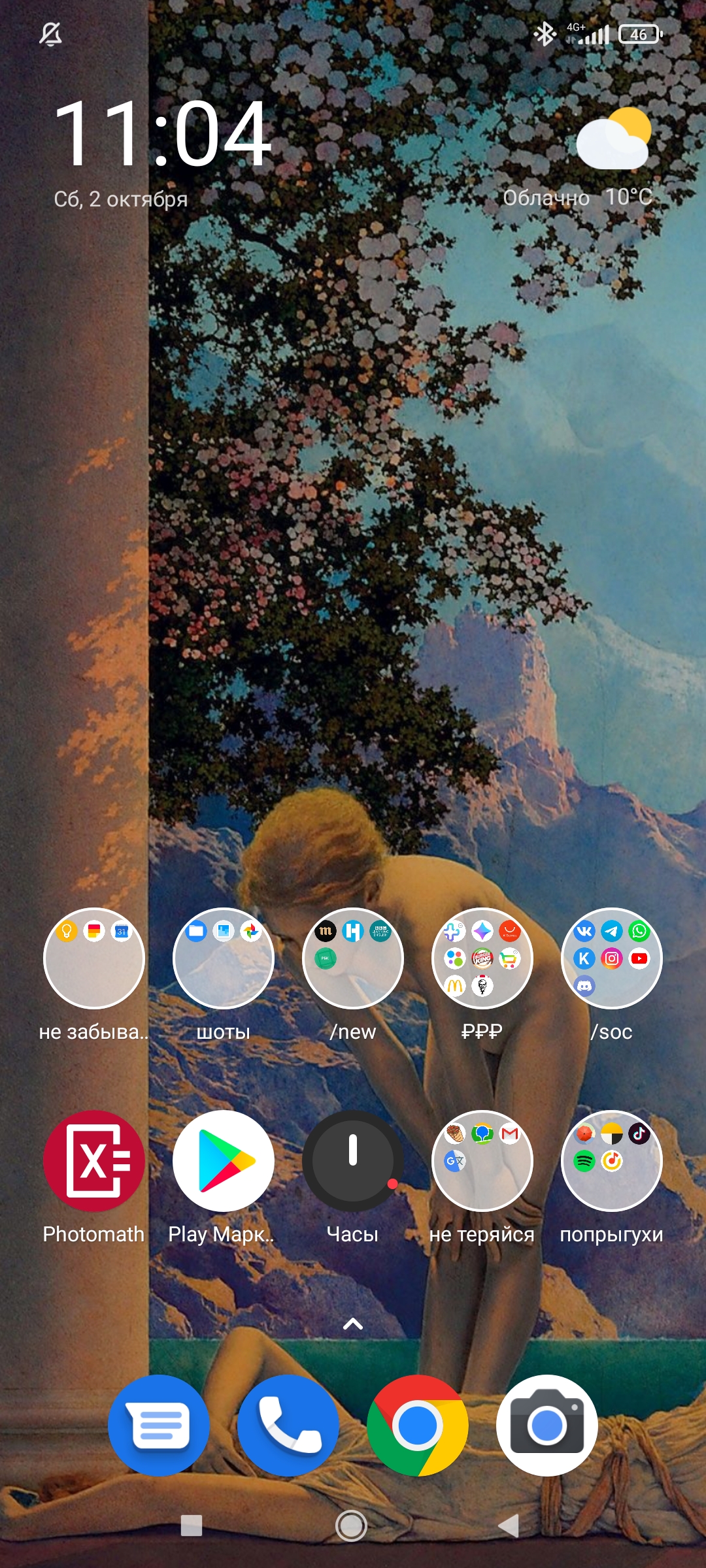Open Chrome browser
This screenshot has height=1568, width=706.
click(417, 1426)
